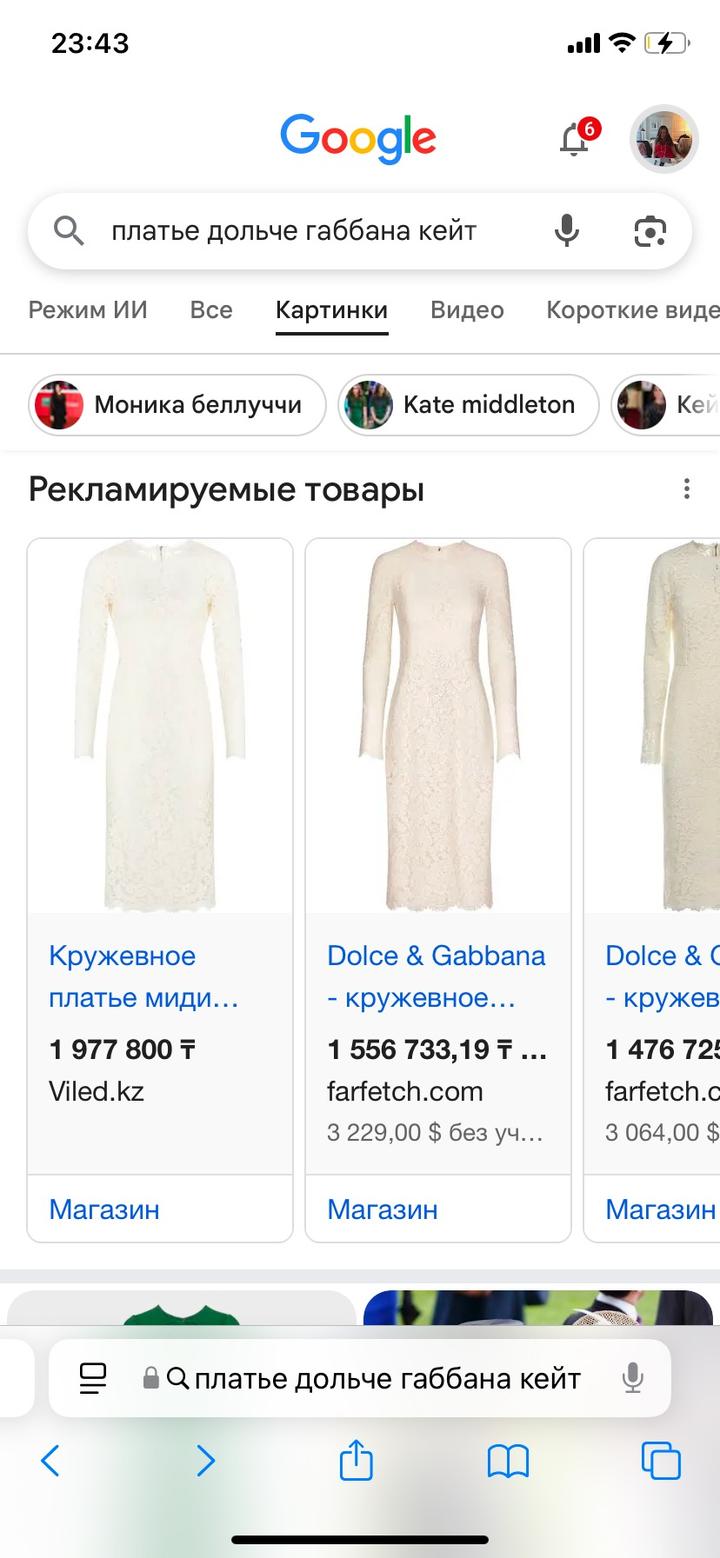Show all Safari tabs
This screenshot has height=1558, width=720.
point(661,1462)
